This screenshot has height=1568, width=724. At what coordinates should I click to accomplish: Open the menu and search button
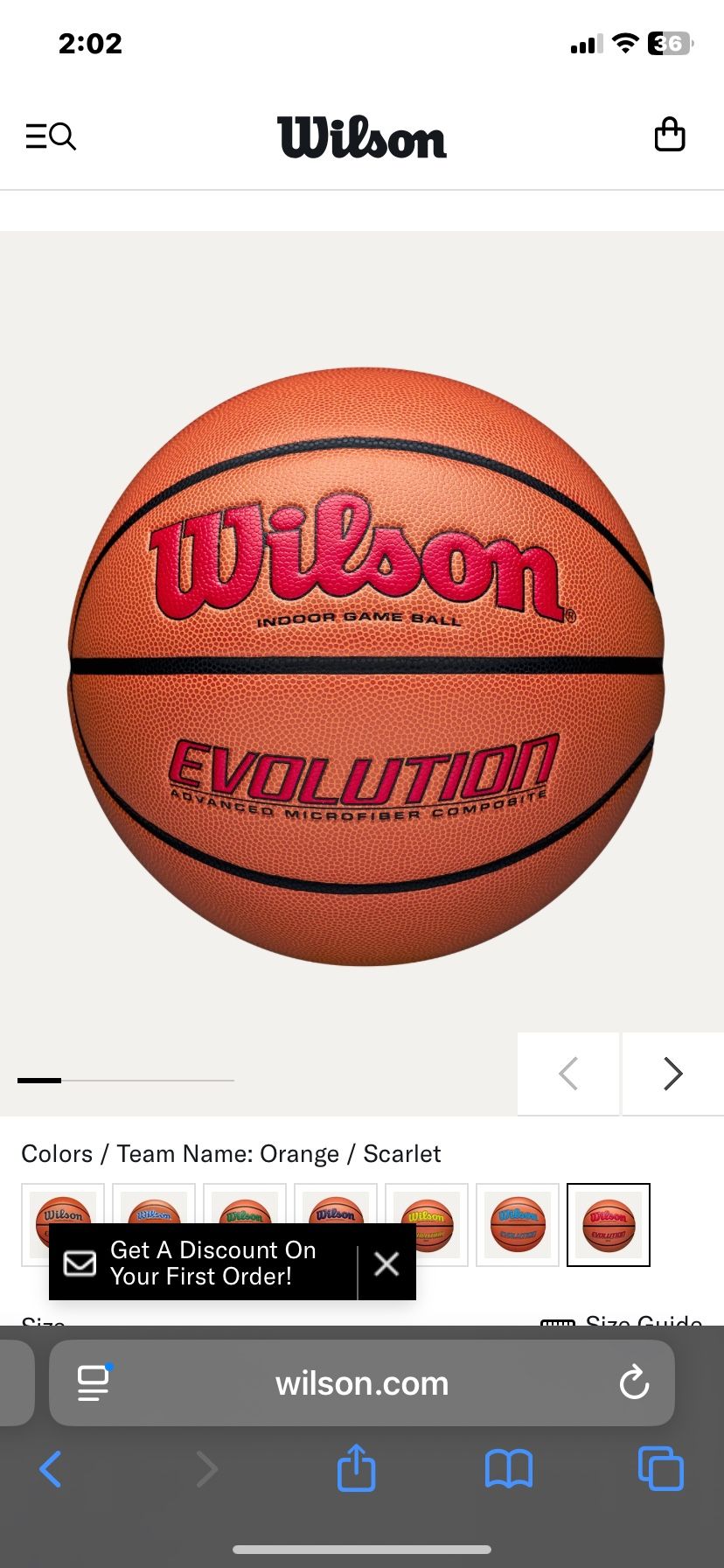pyautogui.click(x=51, y=136)
